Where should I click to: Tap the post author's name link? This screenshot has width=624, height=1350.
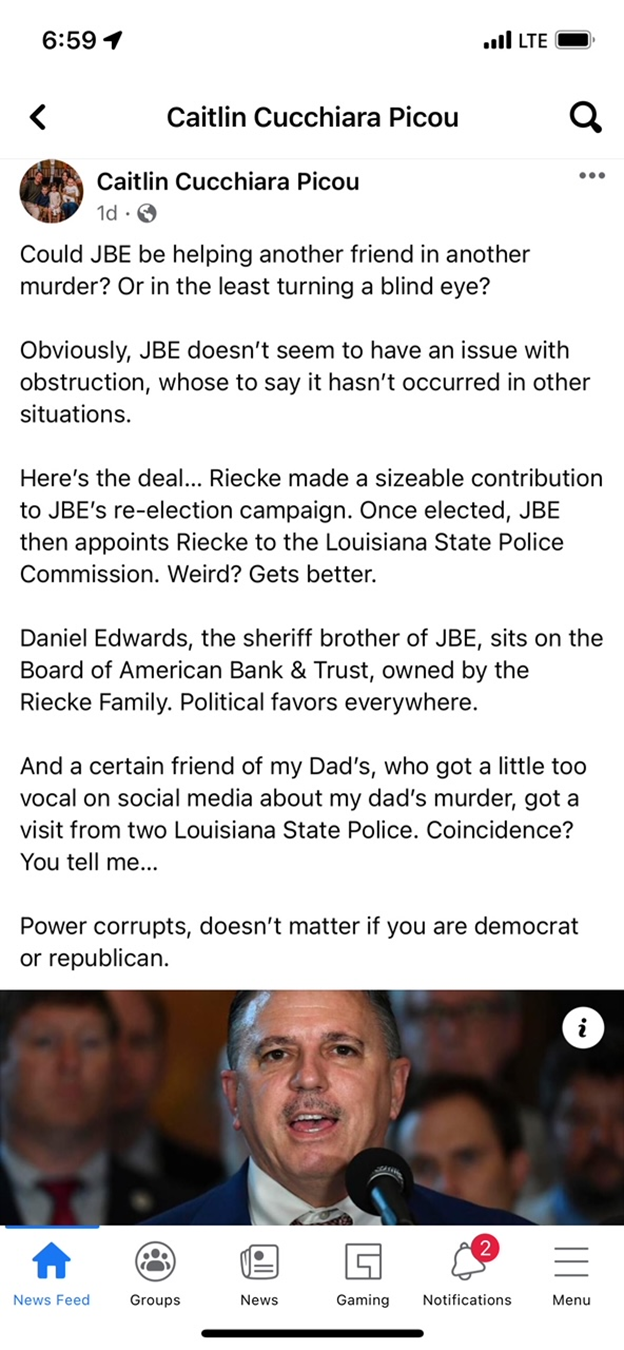click(227, 181)
